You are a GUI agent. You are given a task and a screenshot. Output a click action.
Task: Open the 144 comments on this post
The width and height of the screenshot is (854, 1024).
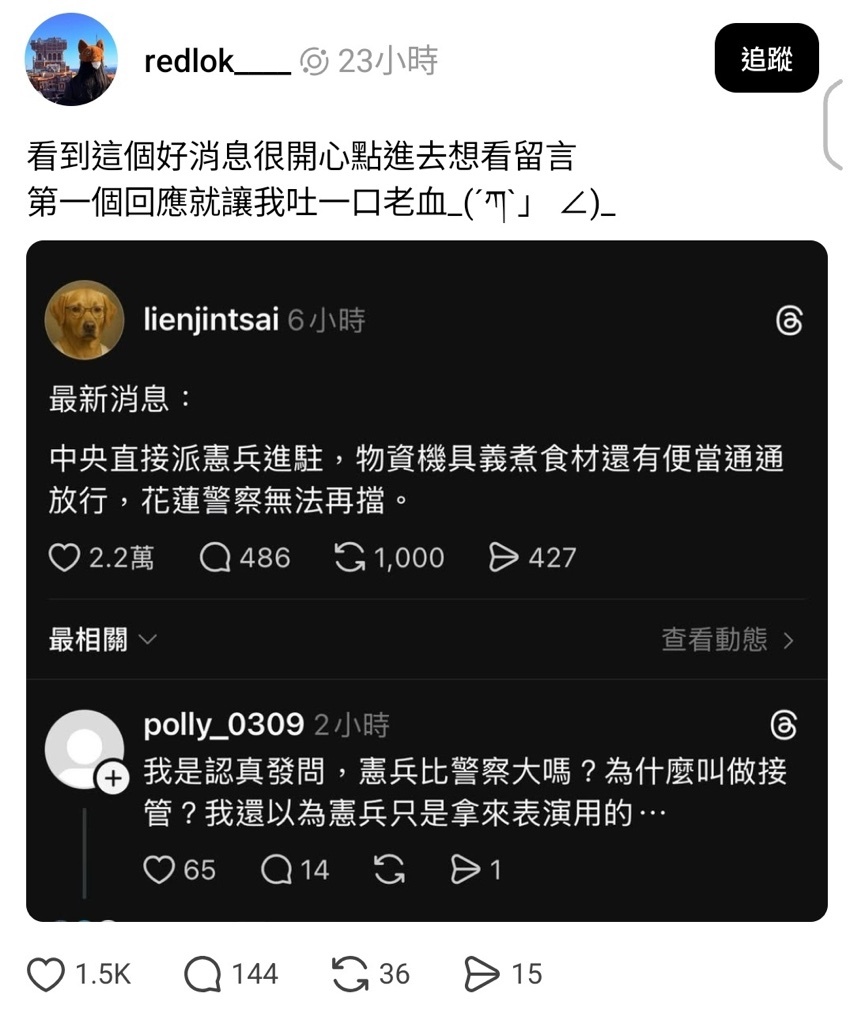pos(203,973)
